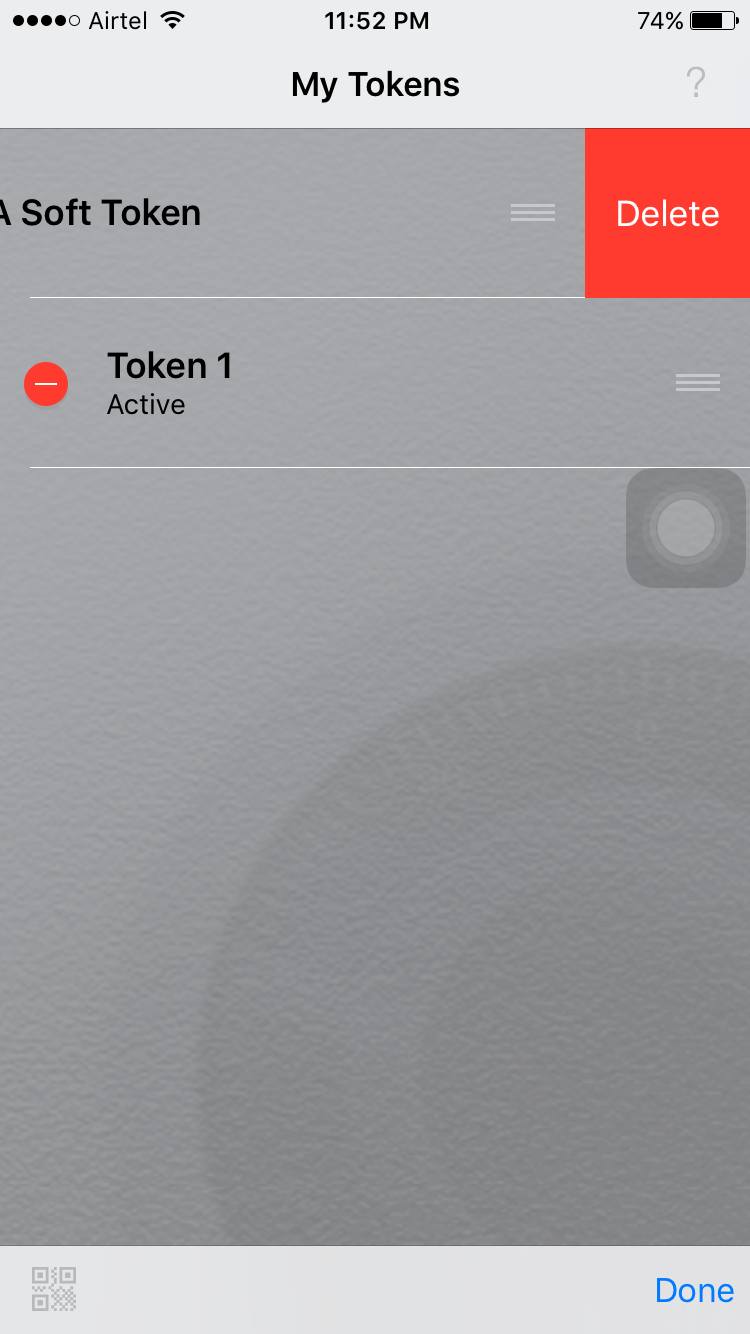The width and height of the screenshot is (750, 1334).
Task: Select the Active status under Token 1
Action: (147, 405)
